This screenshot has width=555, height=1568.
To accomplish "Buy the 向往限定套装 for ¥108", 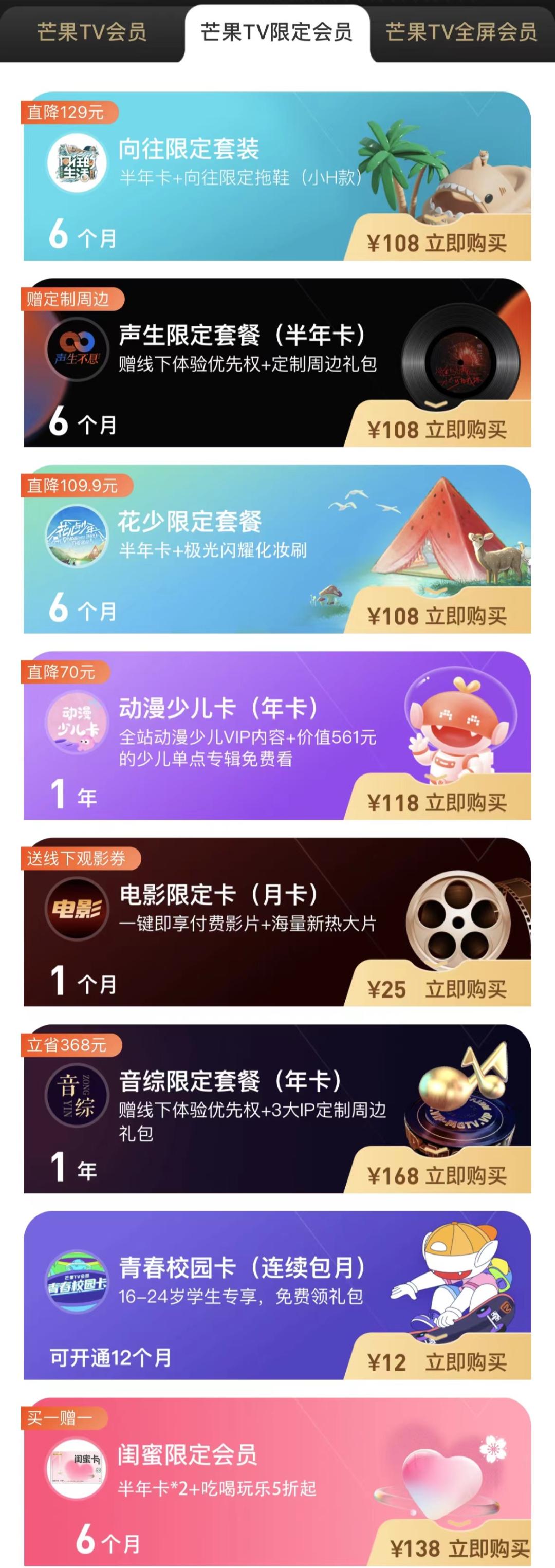I will coord(437,243).
